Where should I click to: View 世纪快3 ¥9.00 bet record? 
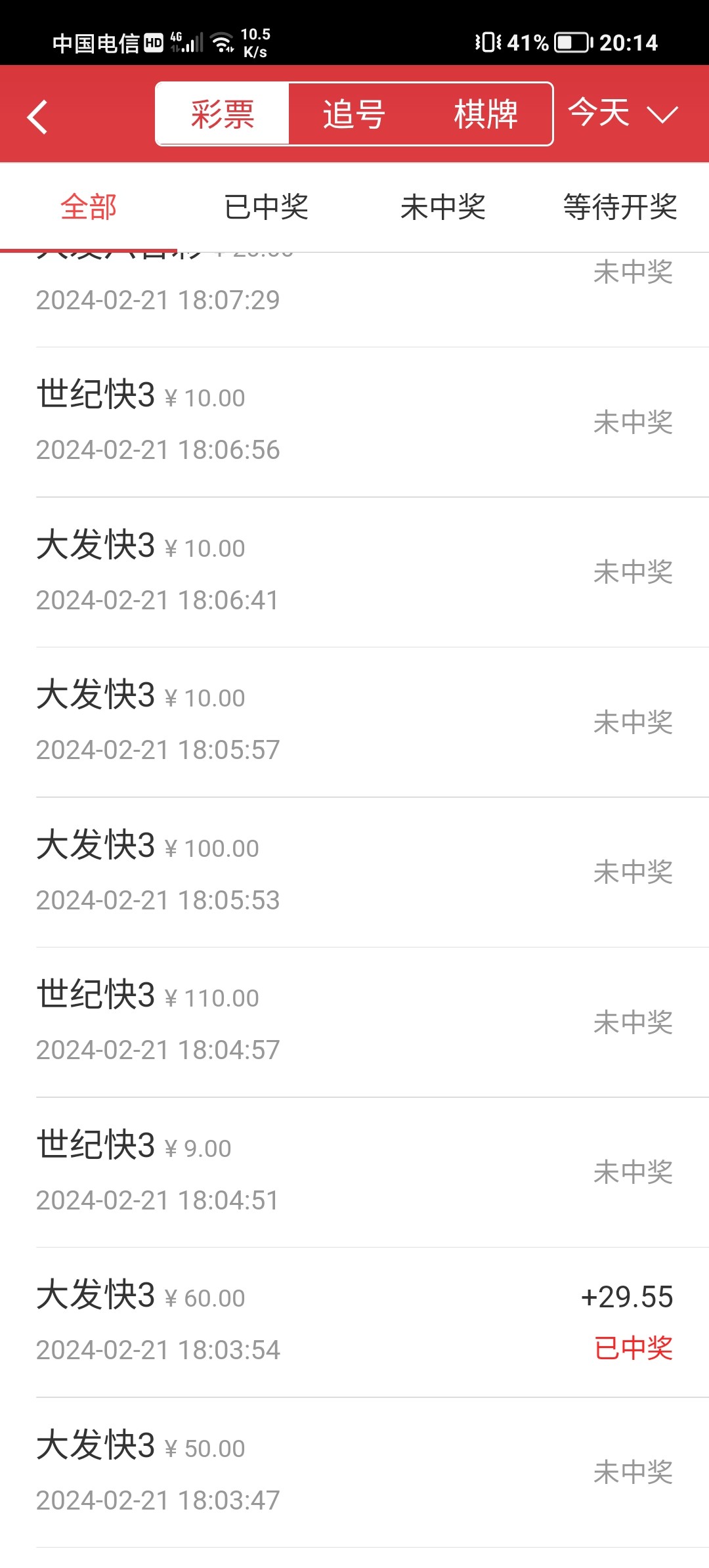(x=354, y=1172)
